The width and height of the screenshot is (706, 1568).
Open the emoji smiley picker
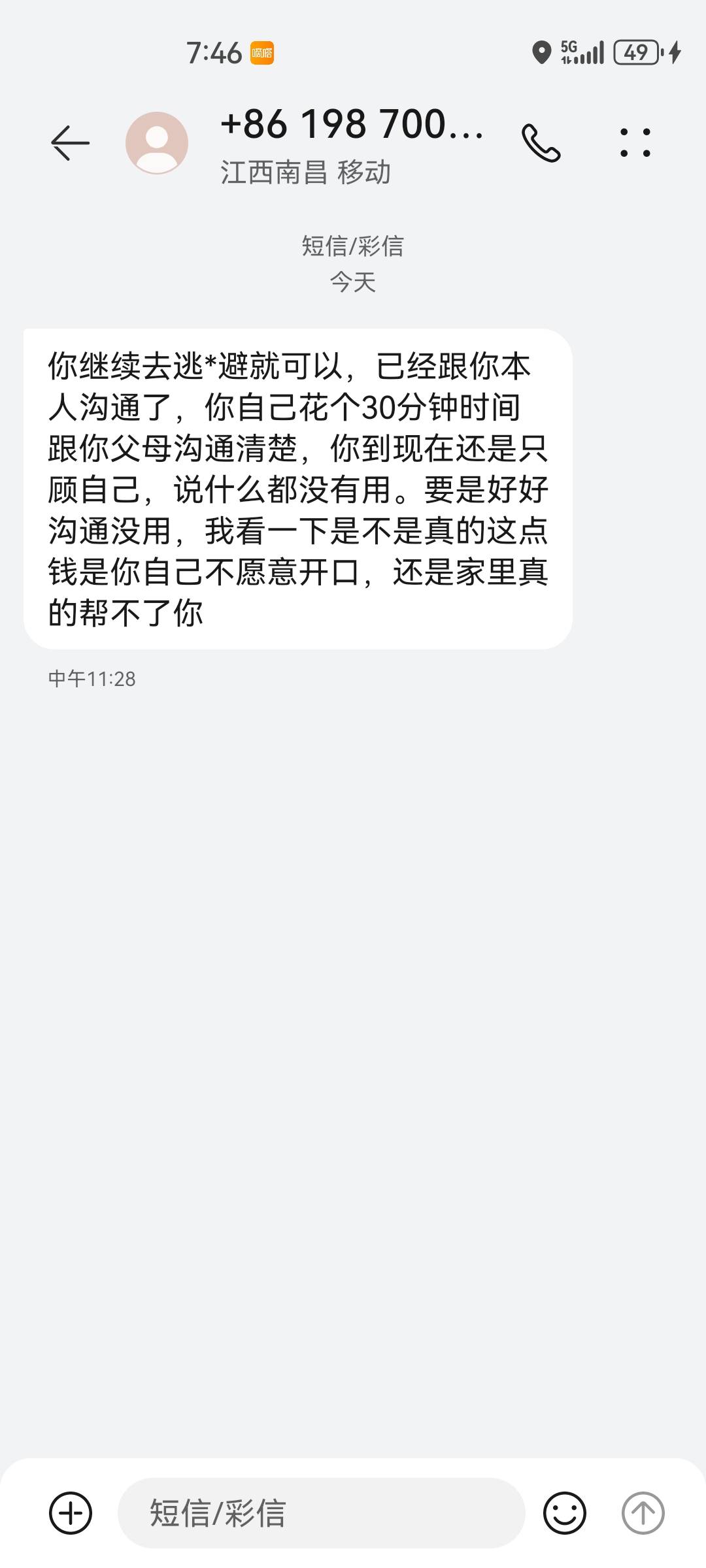point(565,1513)
